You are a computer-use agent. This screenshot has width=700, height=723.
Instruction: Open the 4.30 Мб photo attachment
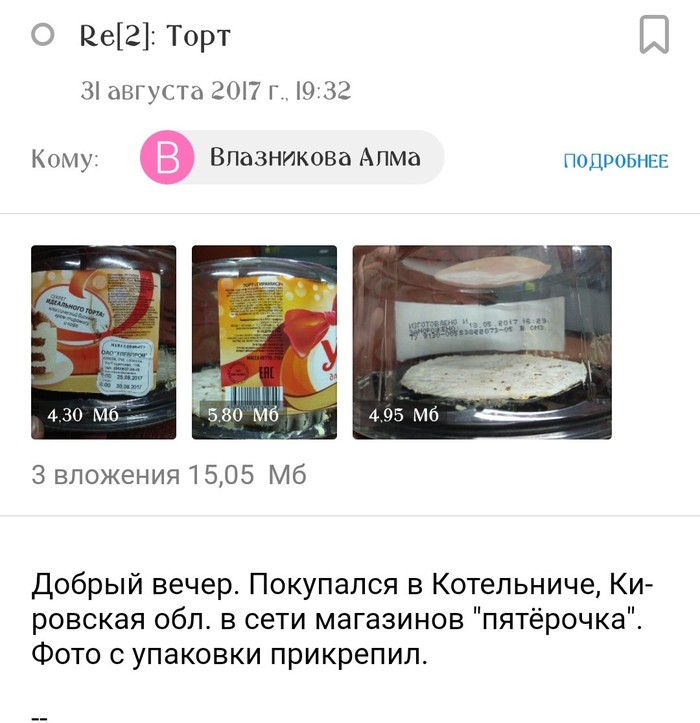tap(104, 342)
